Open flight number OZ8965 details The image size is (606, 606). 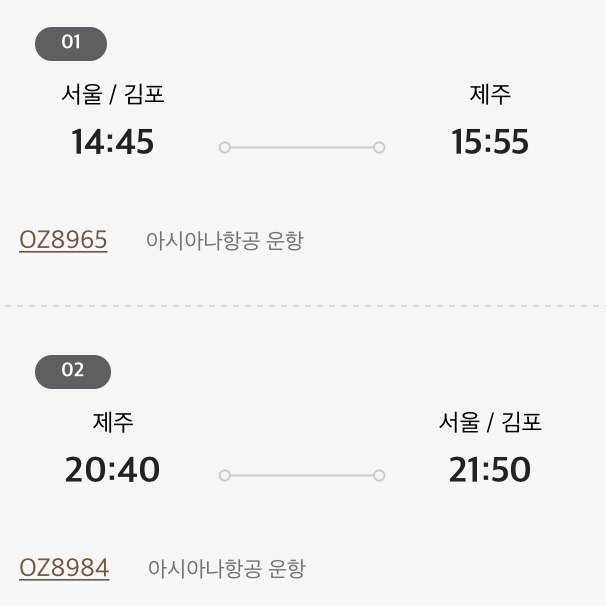[63, 241]
